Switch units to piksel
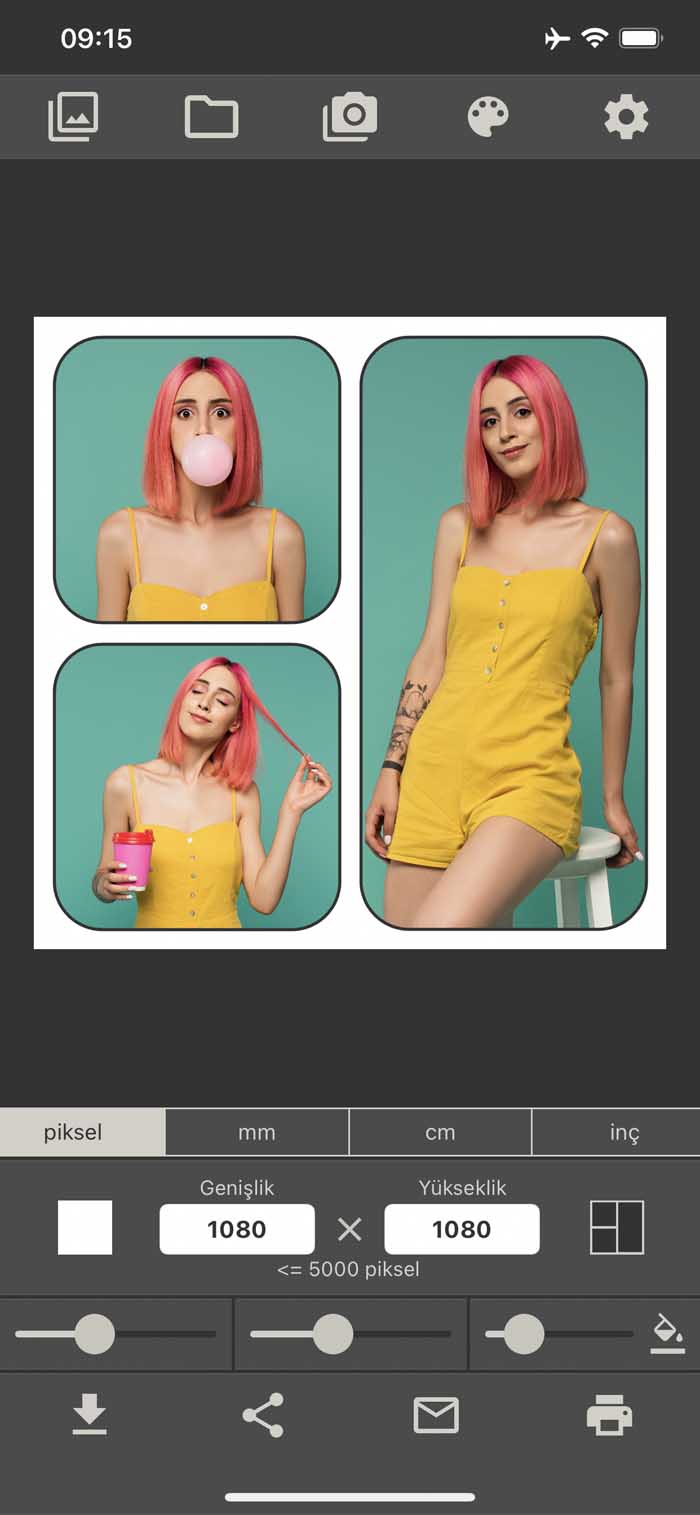700x1515 pixels. (73, 1133)
